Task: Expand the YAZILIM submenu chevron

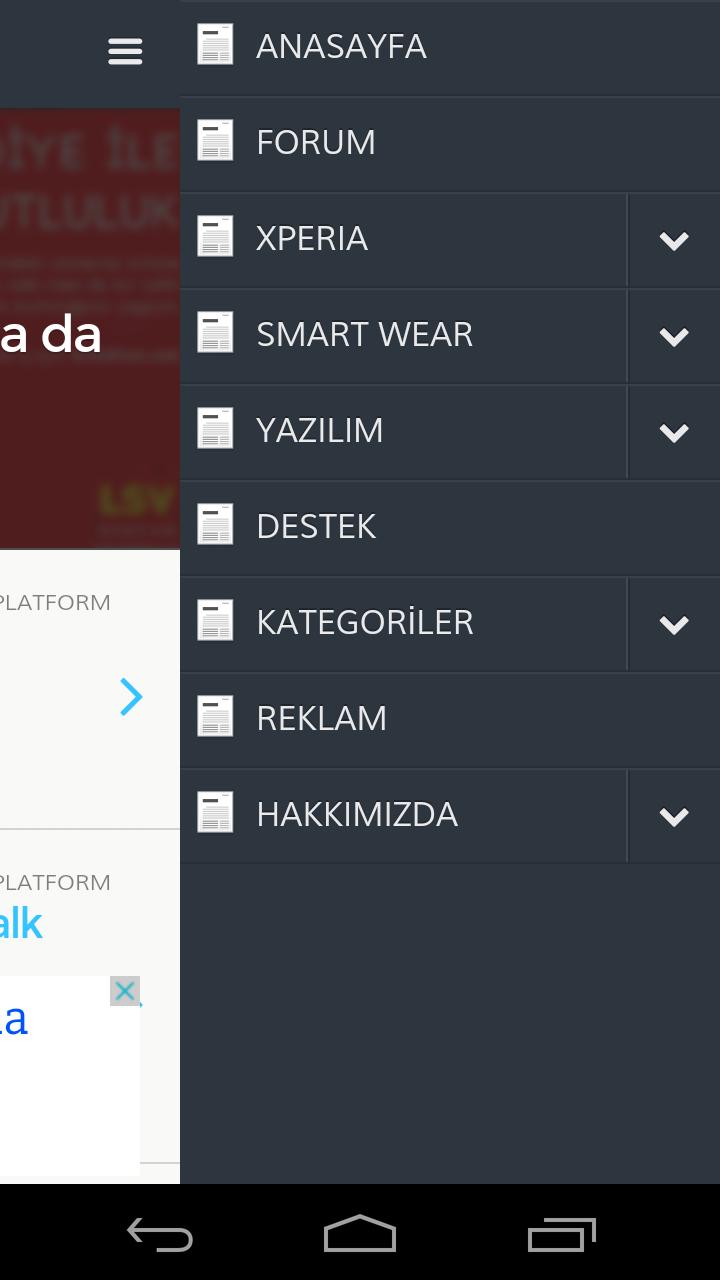Action: (674, 432)
